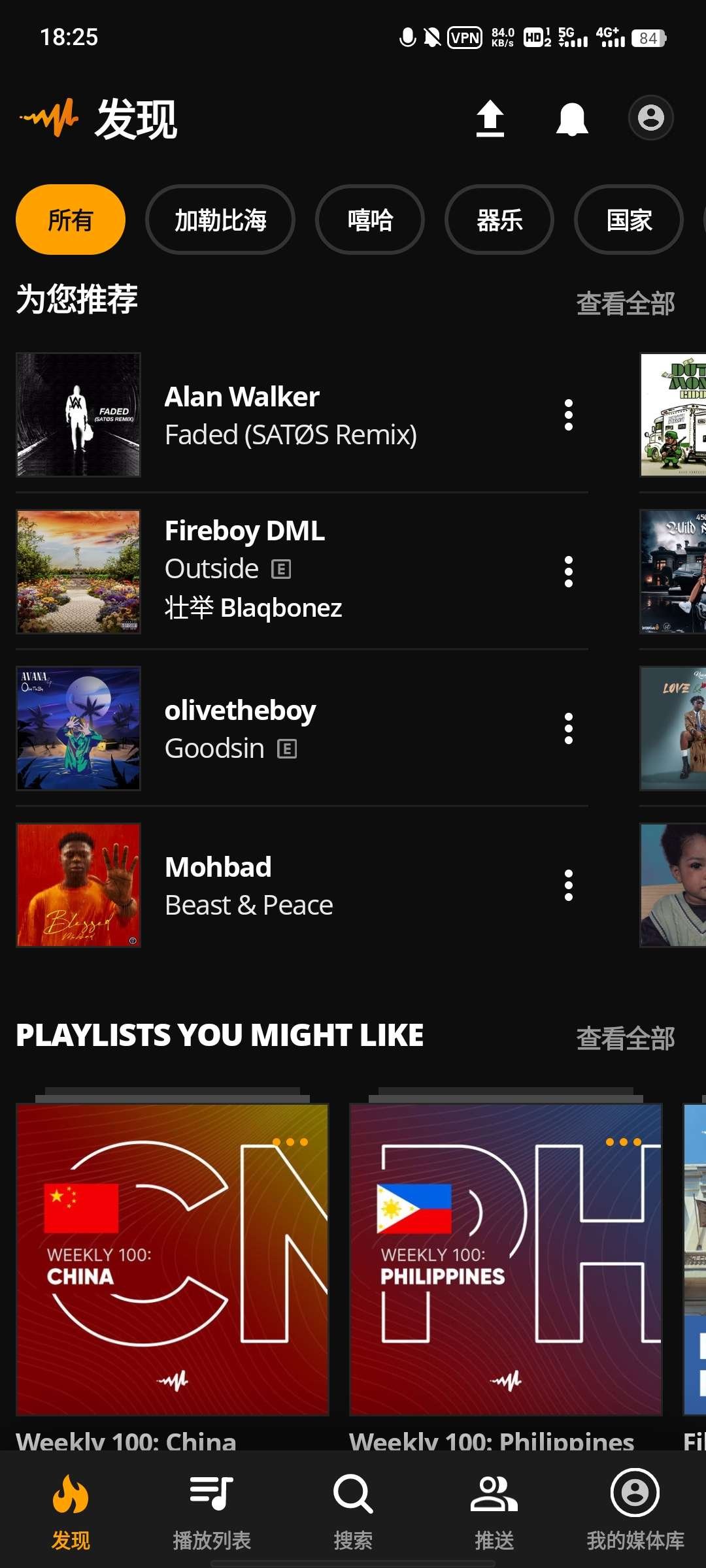Choose the 国家 genre chip
The image size is (706, 1568).
[629, 220]
